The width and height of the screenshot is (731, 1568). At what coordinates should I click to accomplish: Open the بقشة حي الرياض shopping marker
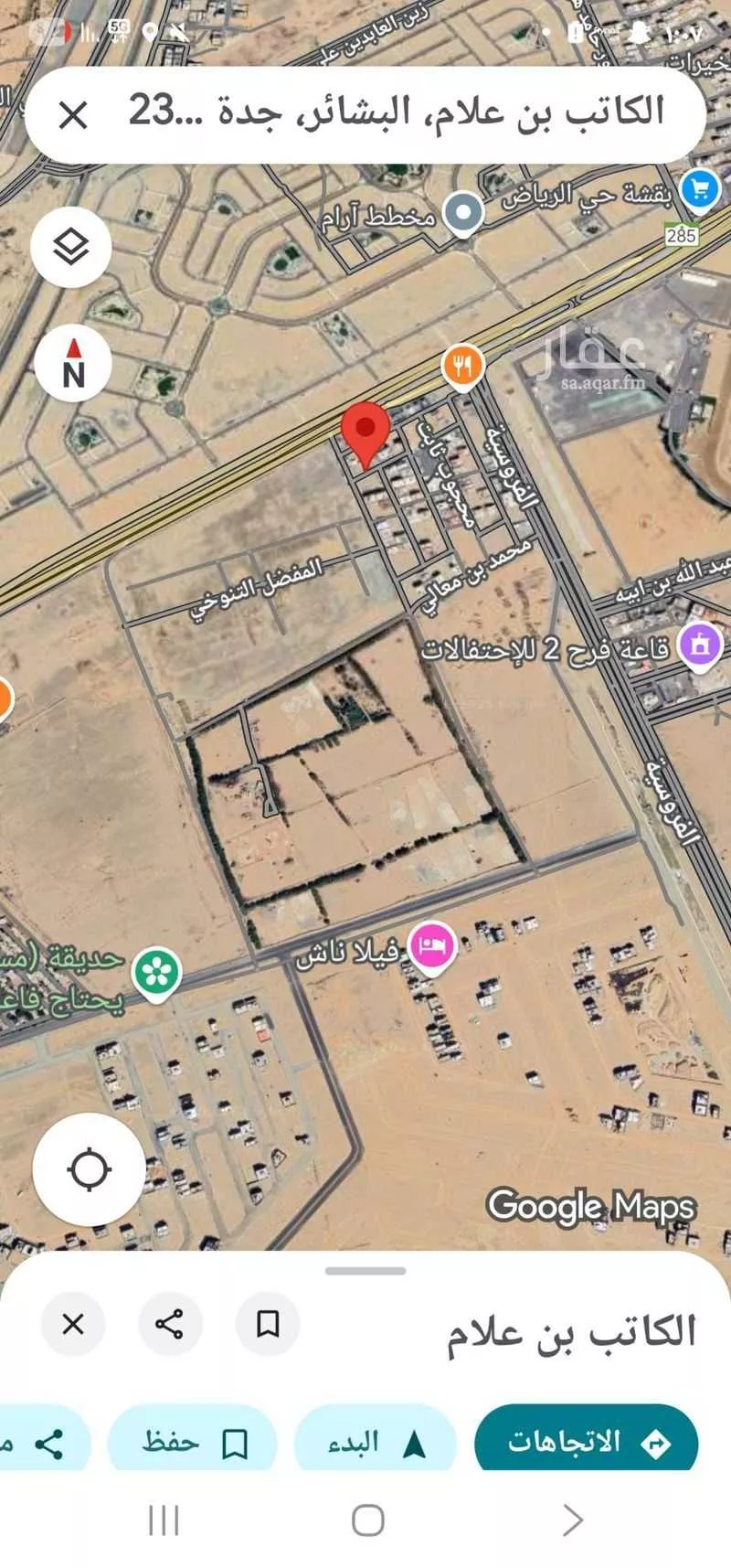(700, 190)
